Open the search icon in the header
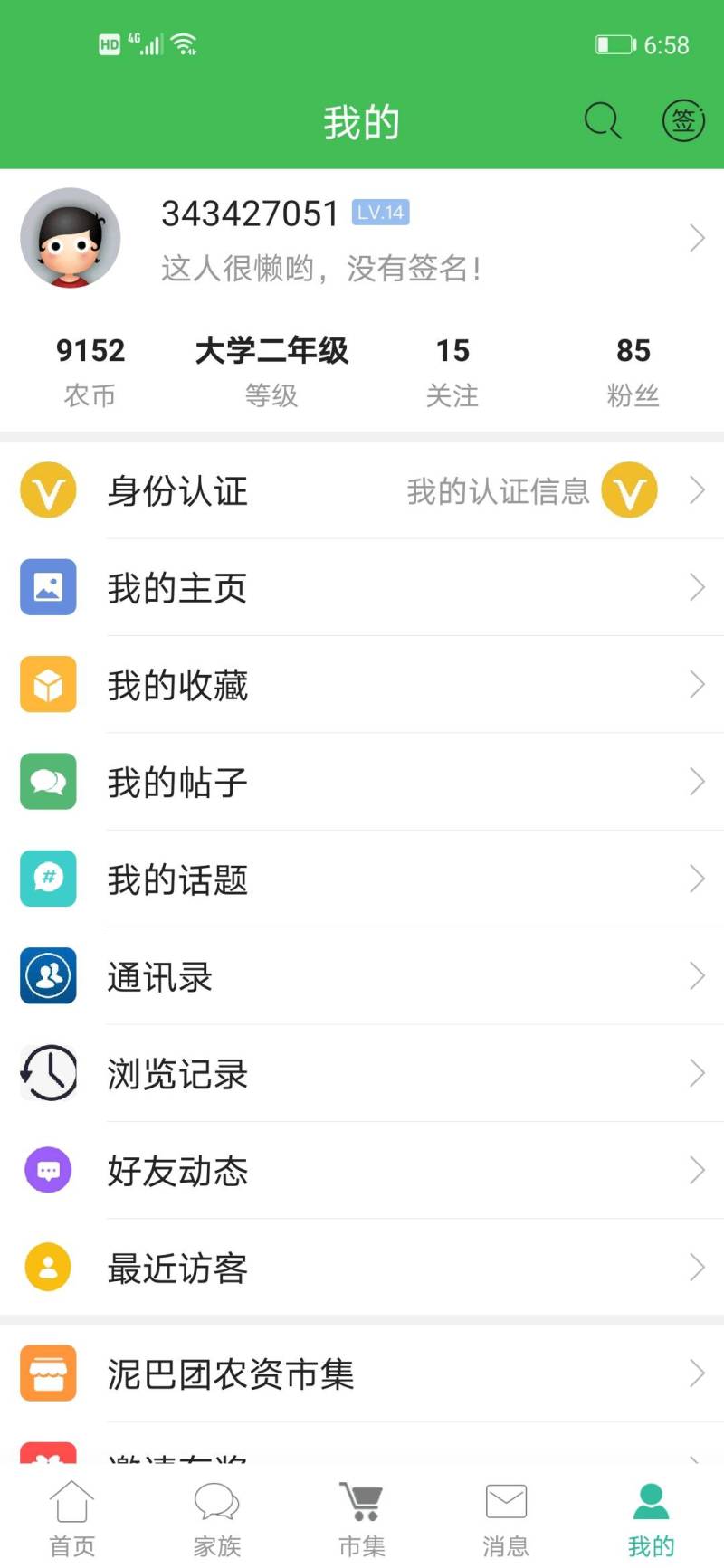The image size is (724, 1568). point(602,120)
